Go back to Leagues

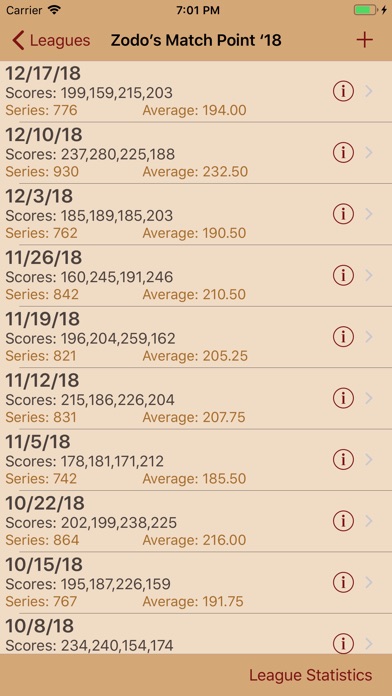point(51,40)
